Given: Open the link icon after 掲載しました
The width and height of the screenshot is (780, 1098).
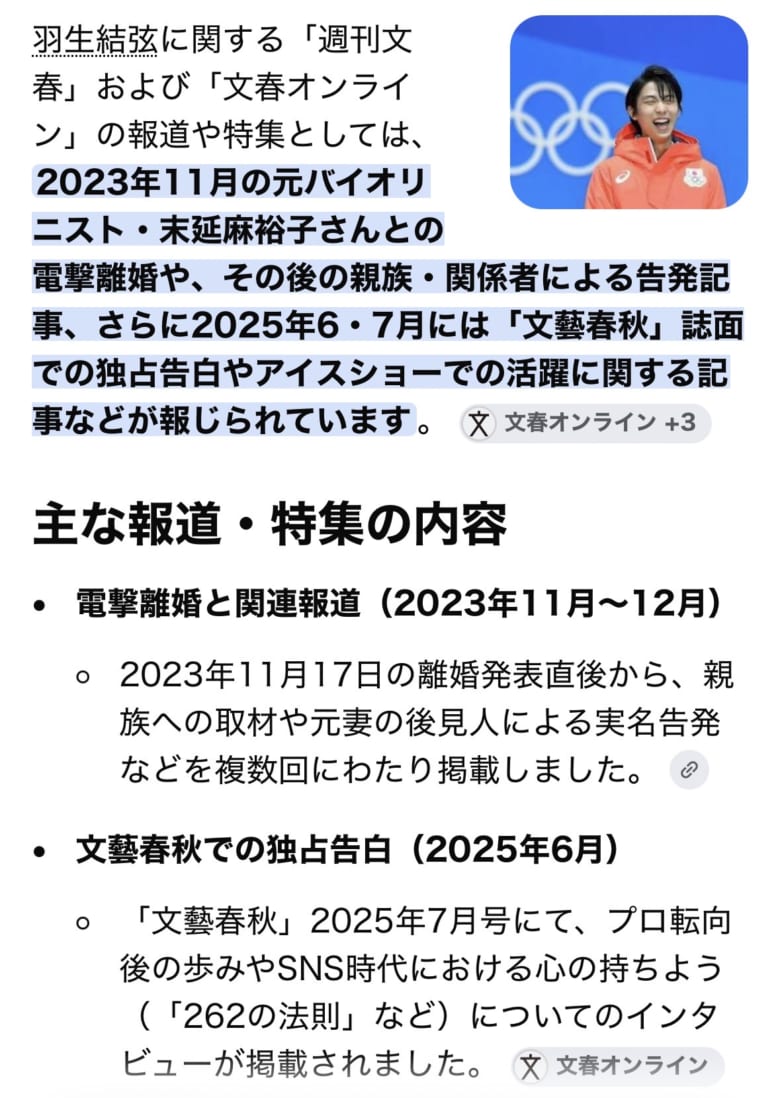Looking at the screenshot, I should coord(689,770).
